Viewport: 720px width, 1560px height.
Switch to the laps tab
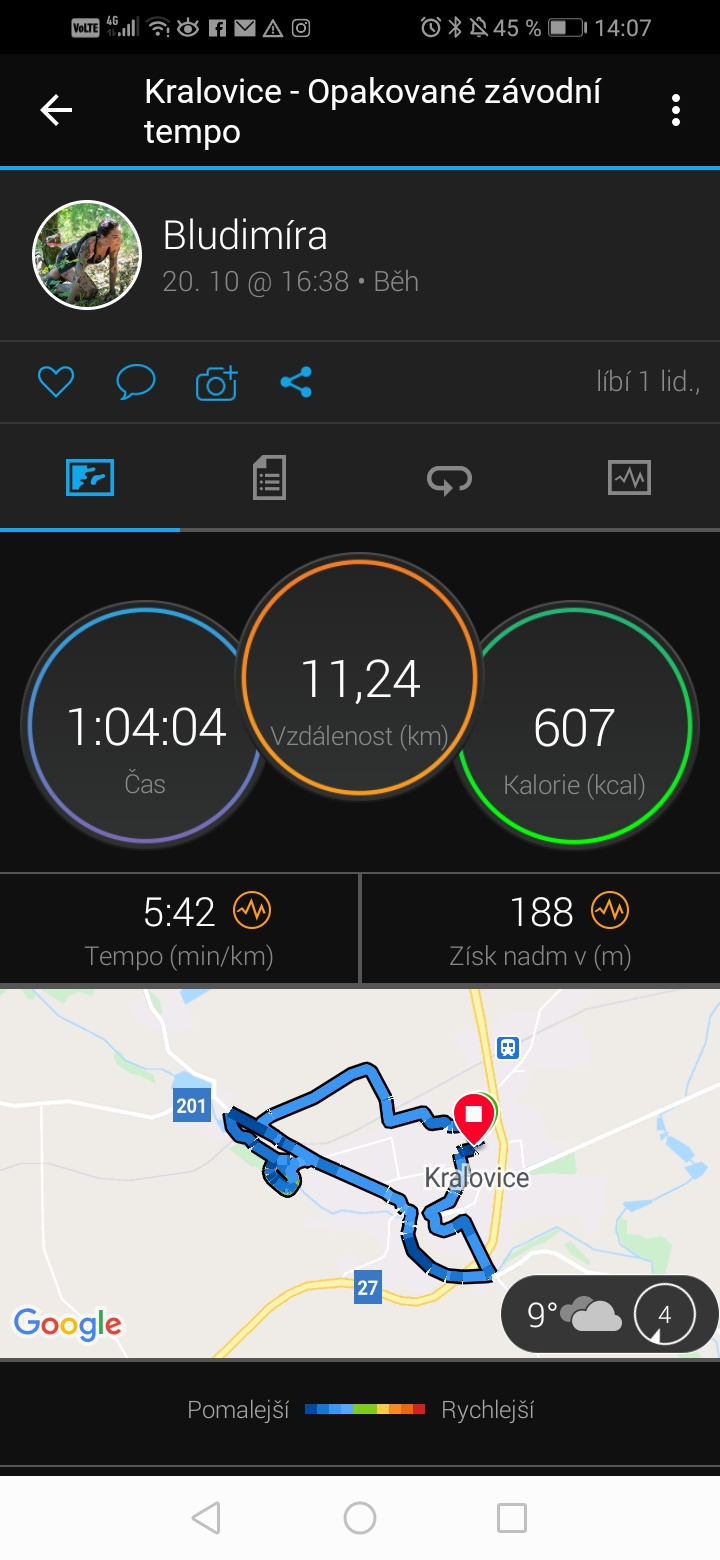pyautogui.click(x=449, y=479)
